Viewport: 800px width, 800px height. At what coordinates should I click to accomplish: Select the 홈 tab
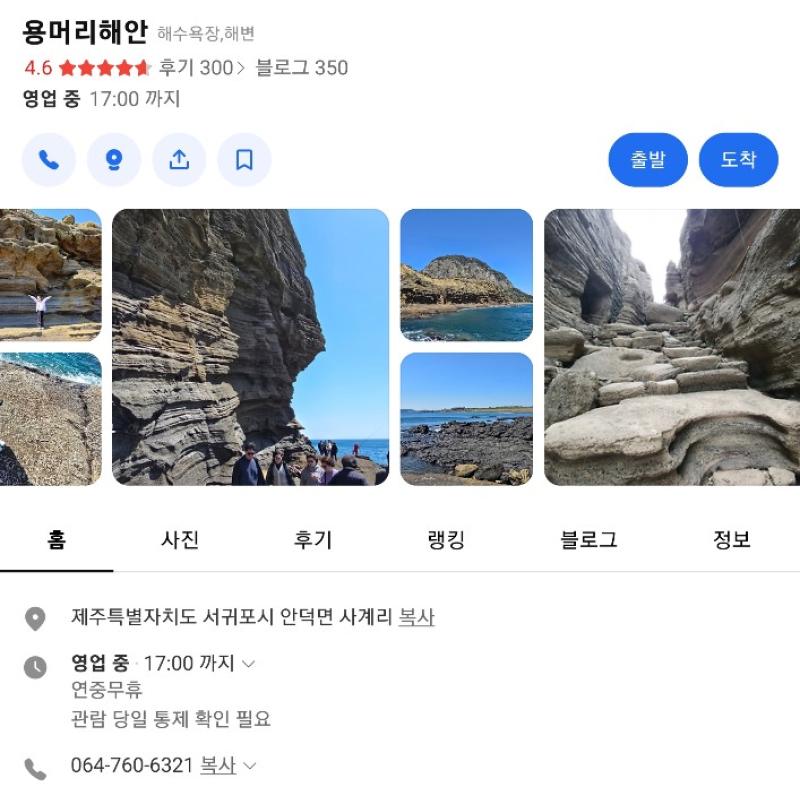pyautogui.click(x=56, y=540)
